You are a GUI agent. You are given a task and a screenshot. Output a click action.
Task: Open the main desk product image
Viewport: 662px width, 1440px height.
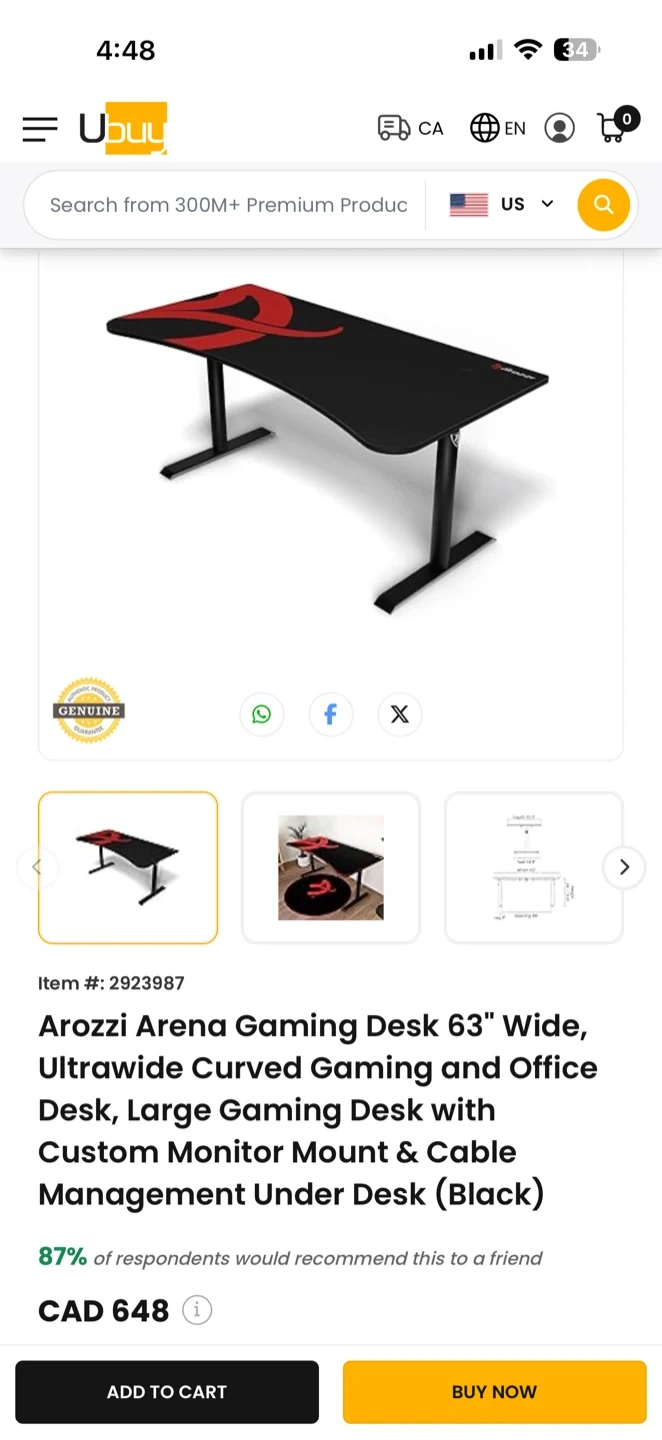(330, 450)
